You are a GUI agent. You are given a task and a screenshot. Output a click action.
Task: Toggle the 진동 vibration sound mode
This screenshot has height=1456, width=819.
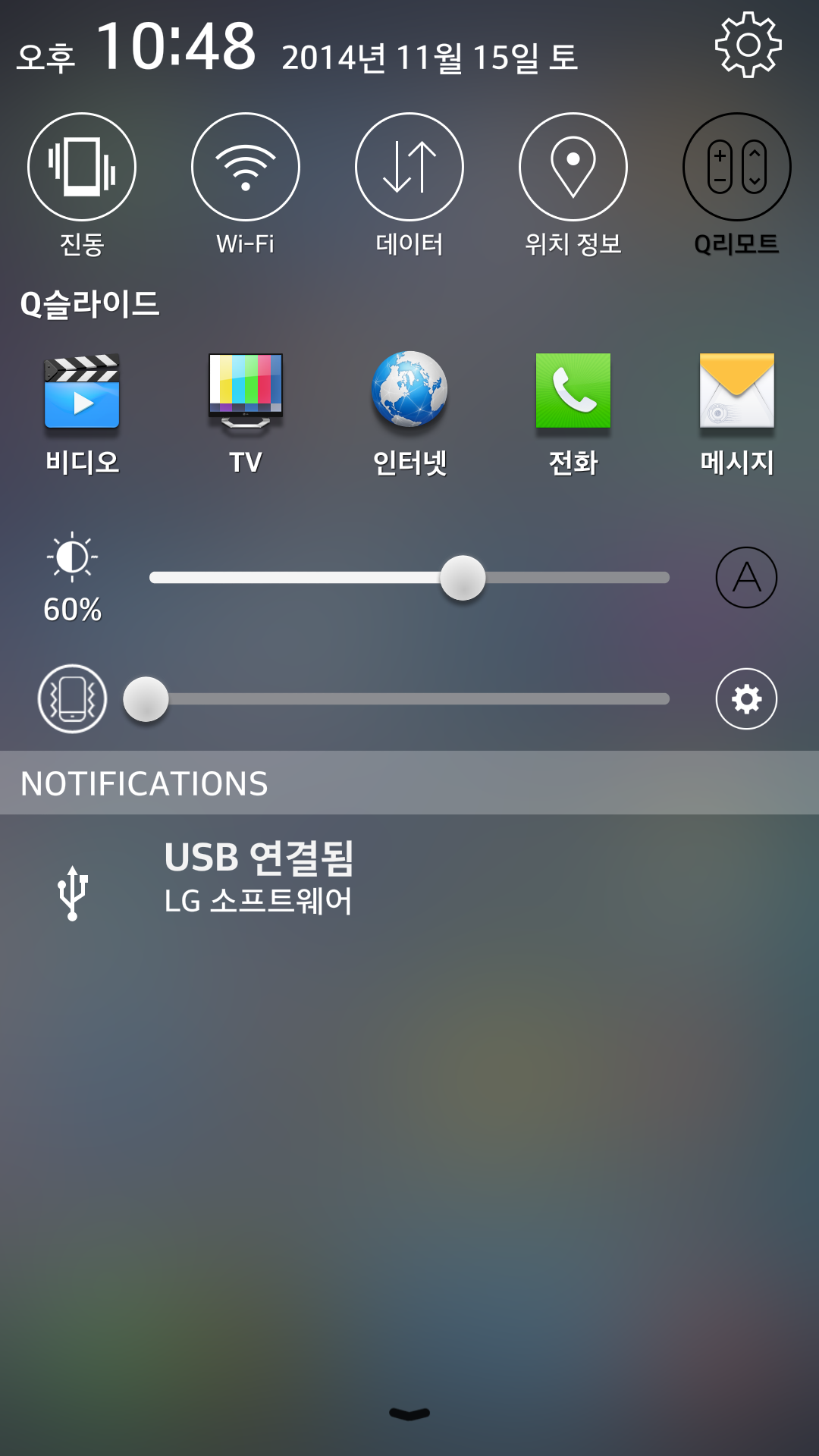pos(82,167)
